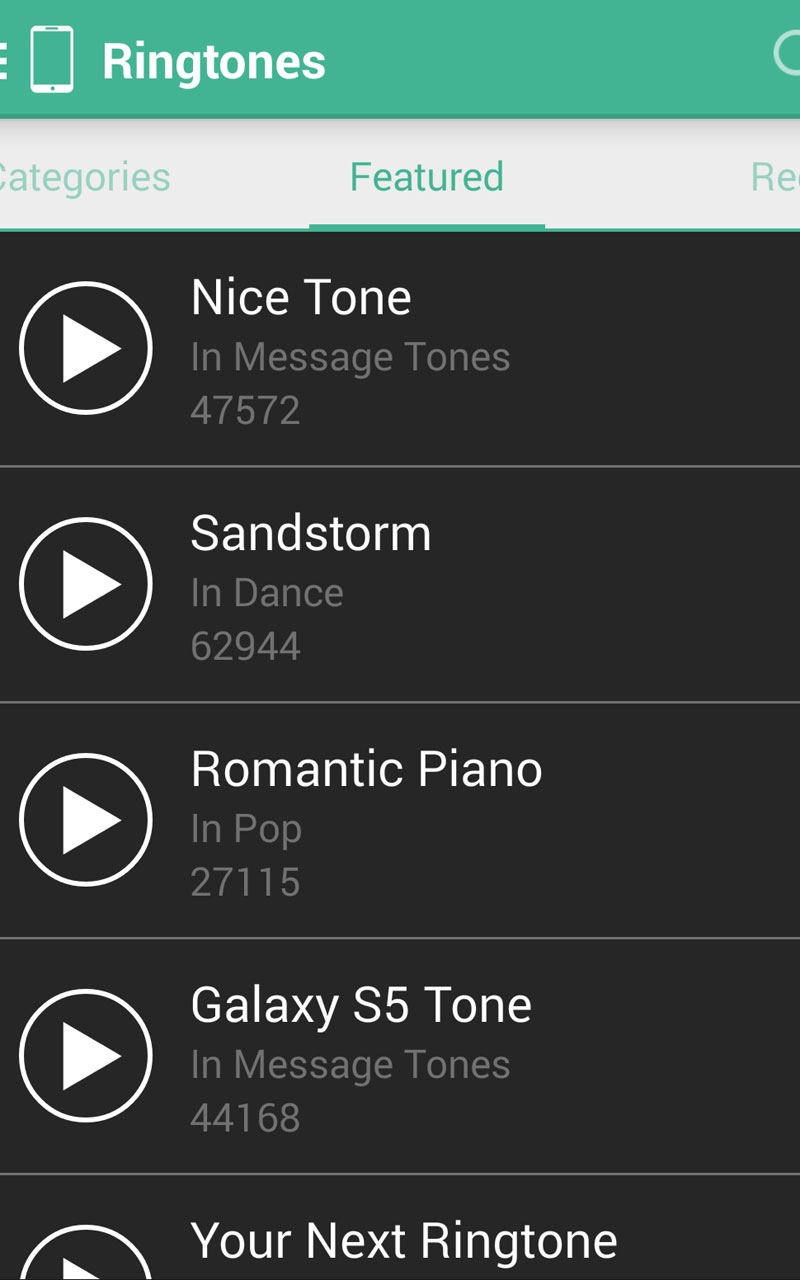Viewport: 800px width, 1280px height.
Task: Select the Featured tab
Action: 426,176
